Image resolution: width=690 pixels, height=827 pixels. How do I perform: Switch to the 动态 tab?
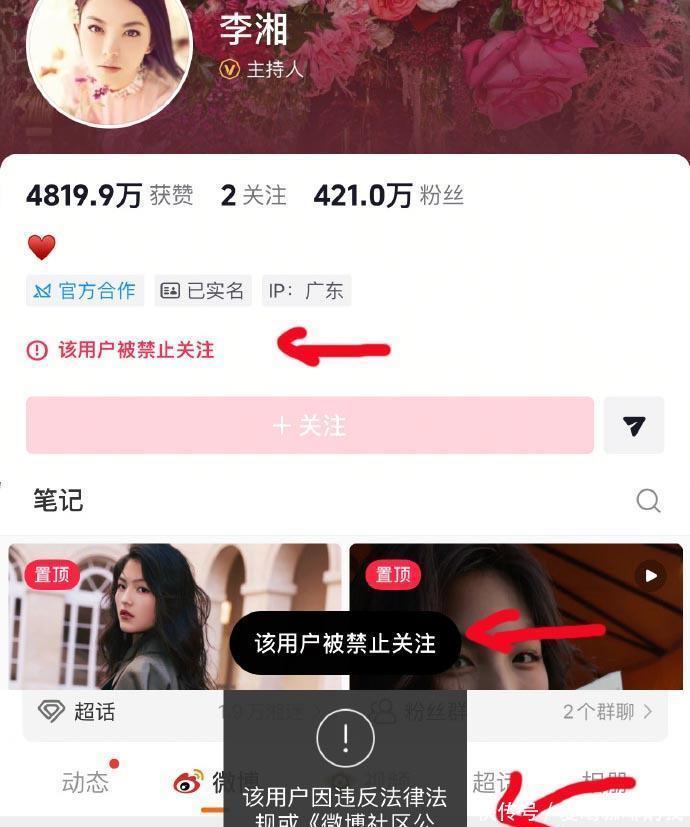tap(85, 782)
